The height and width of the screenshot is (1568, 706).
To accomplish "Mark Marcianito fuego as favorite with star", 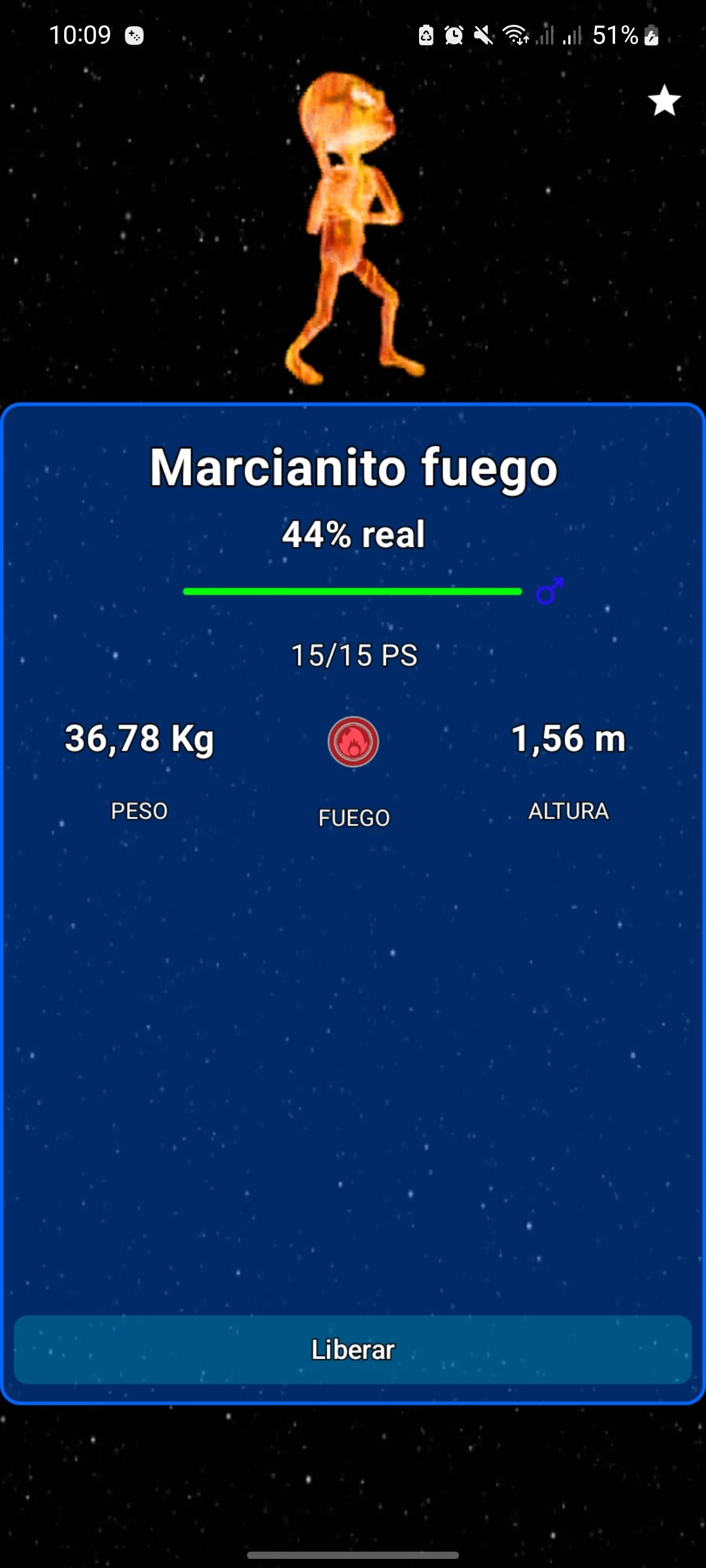I will coord(664,101).
